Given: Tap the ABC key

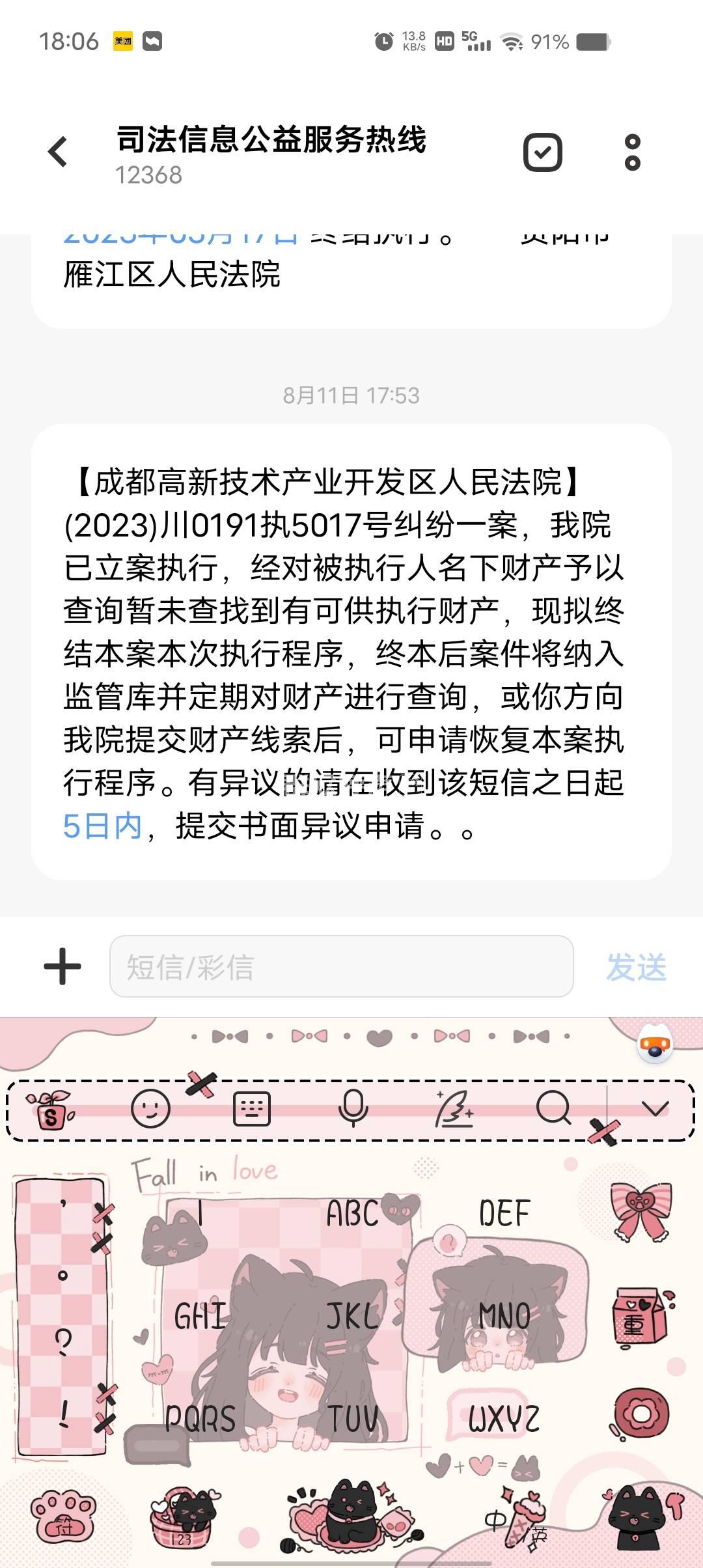Looking at the screenshot, I should (352, 1214).
